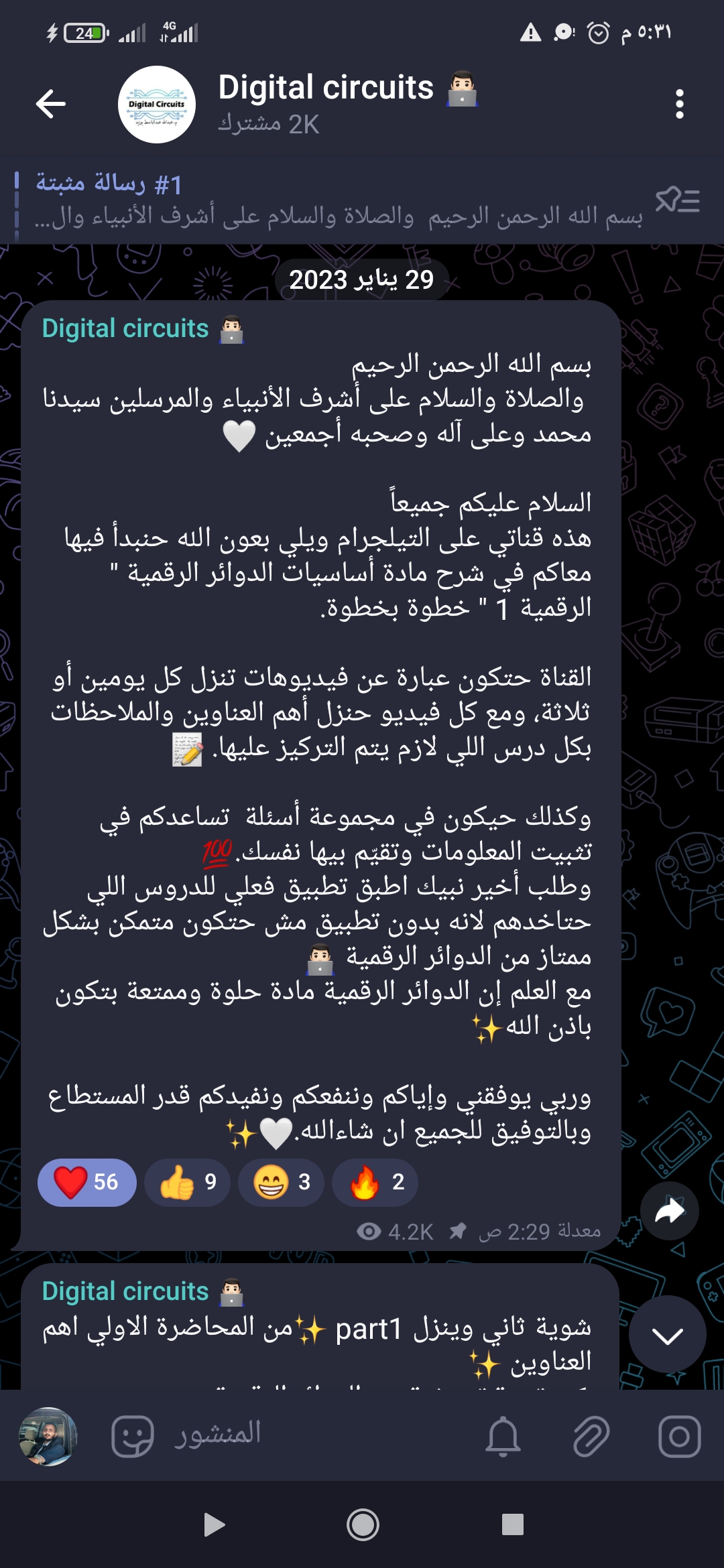
Task: Toggle the silent broadcast bell
Action: tap(503, 1436)
